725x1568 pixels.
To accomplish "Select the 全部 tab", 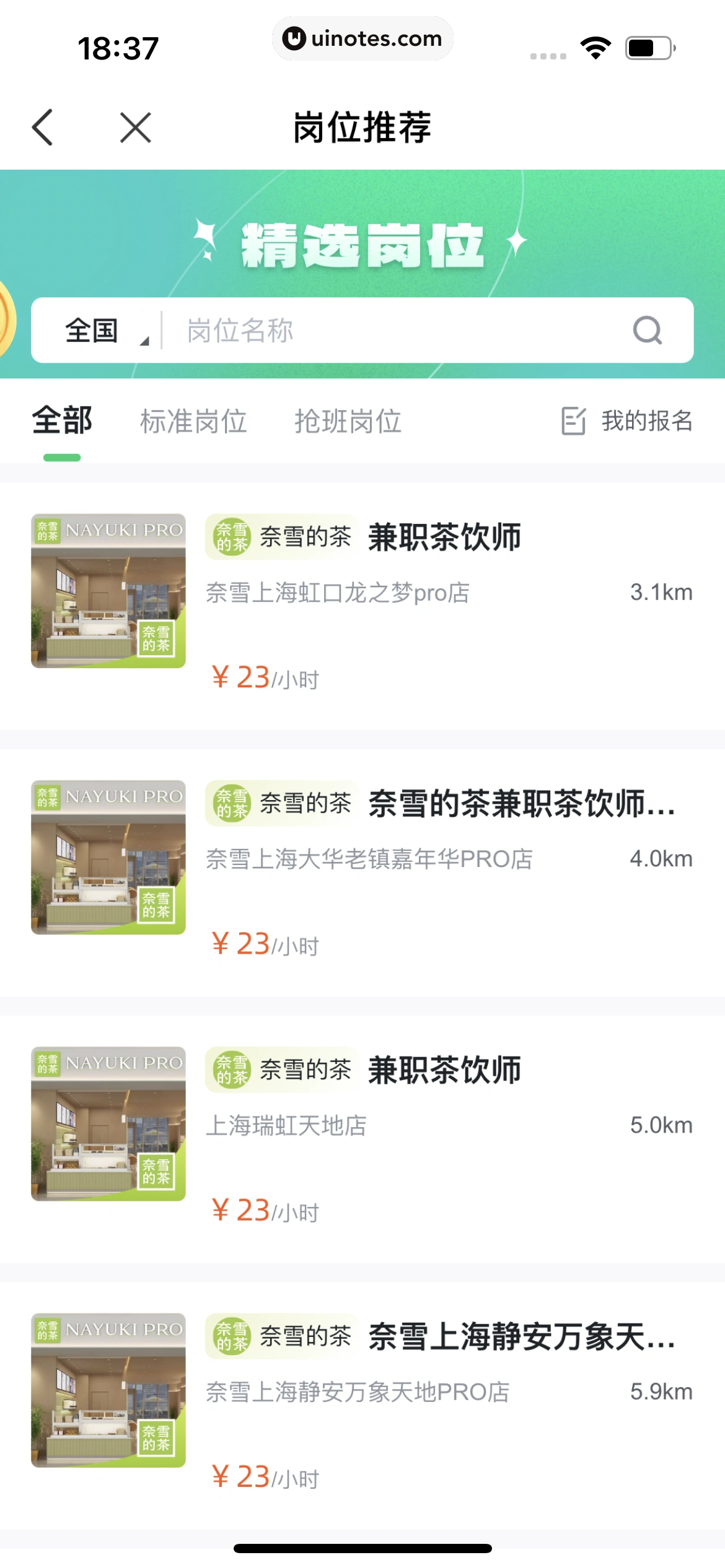I will pos(63,420).
